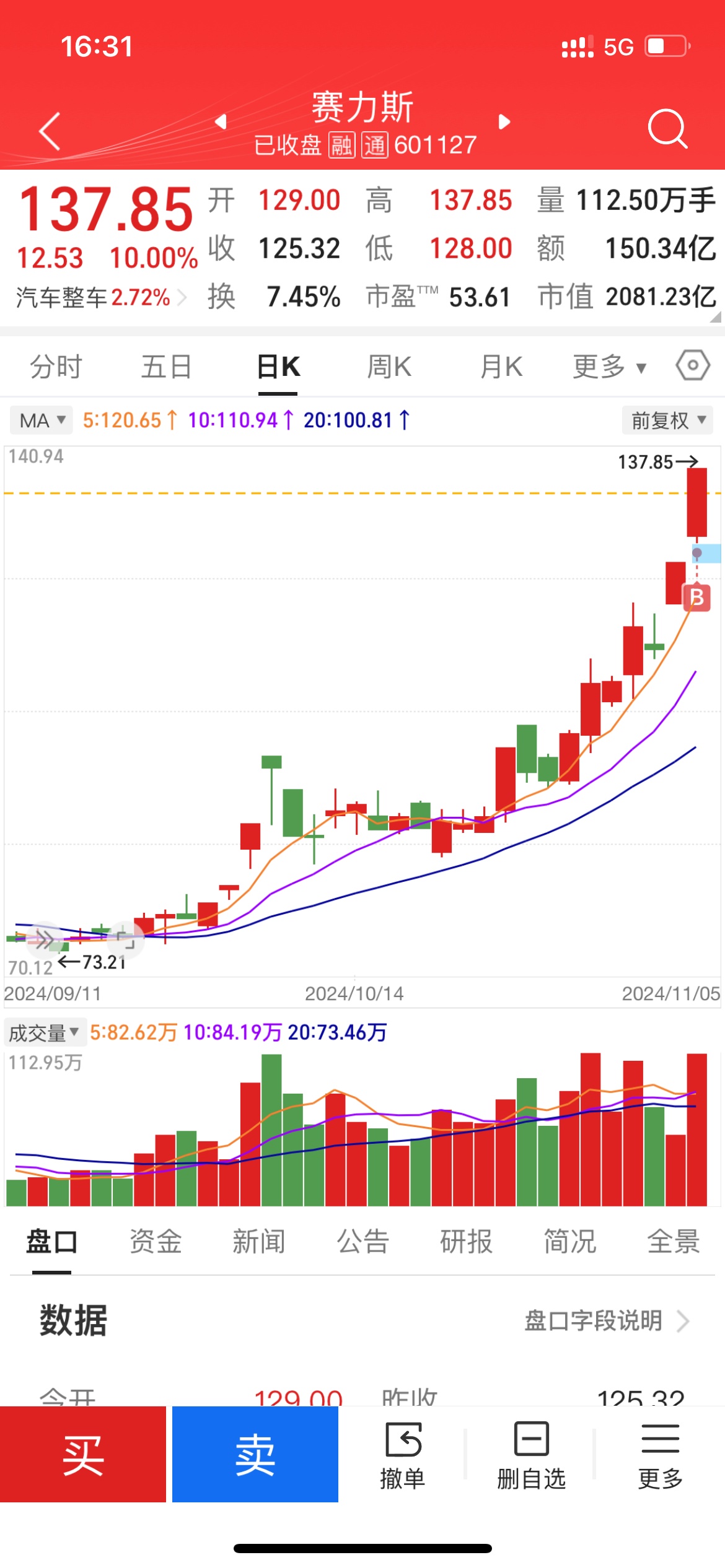Switch to the previous stock arrow
The image size is (725, 1568).
click(x=220, y=122)
